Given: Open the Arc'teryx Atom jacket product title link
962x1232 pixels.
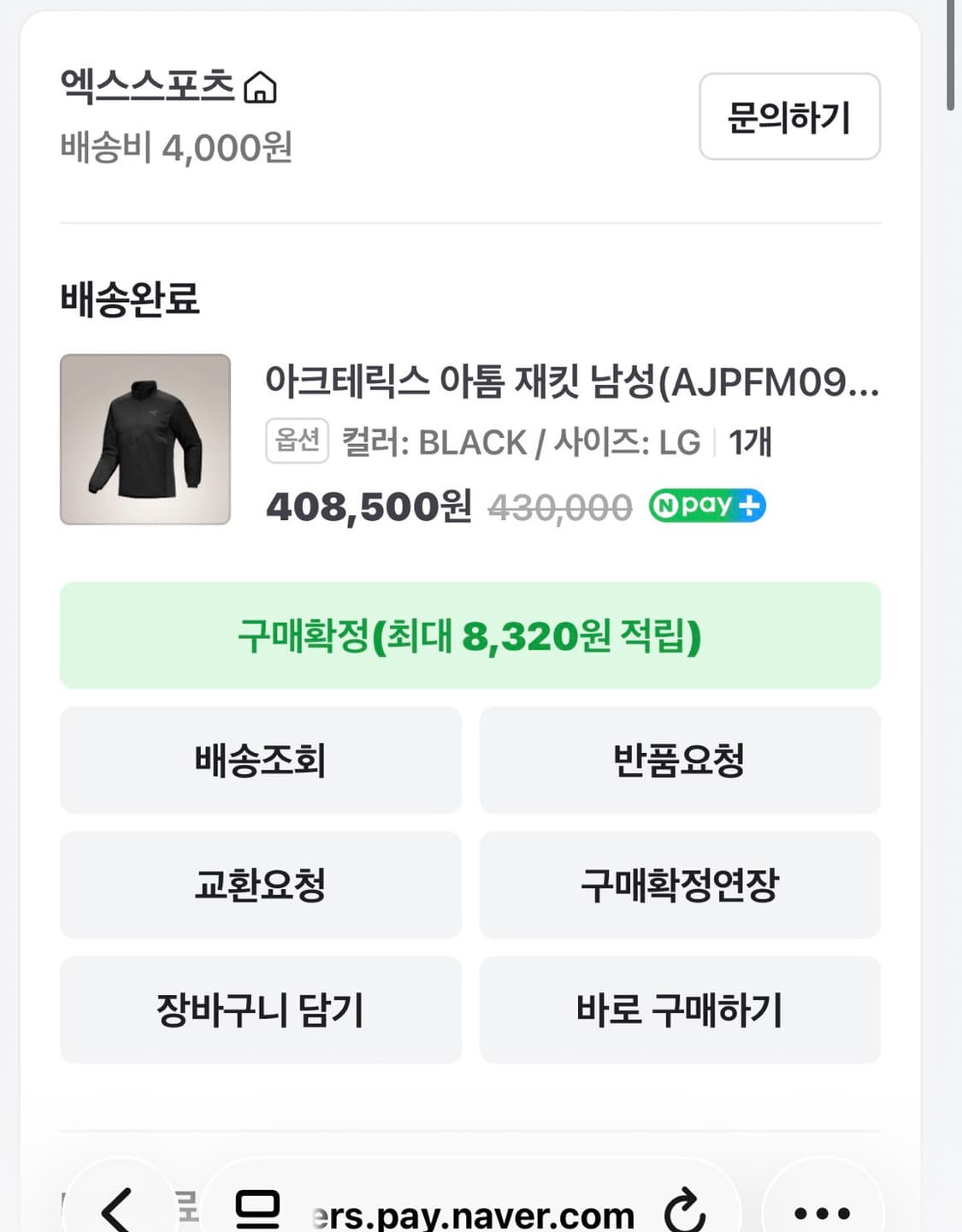Looking at the screenshot, I should pos(573,387).
